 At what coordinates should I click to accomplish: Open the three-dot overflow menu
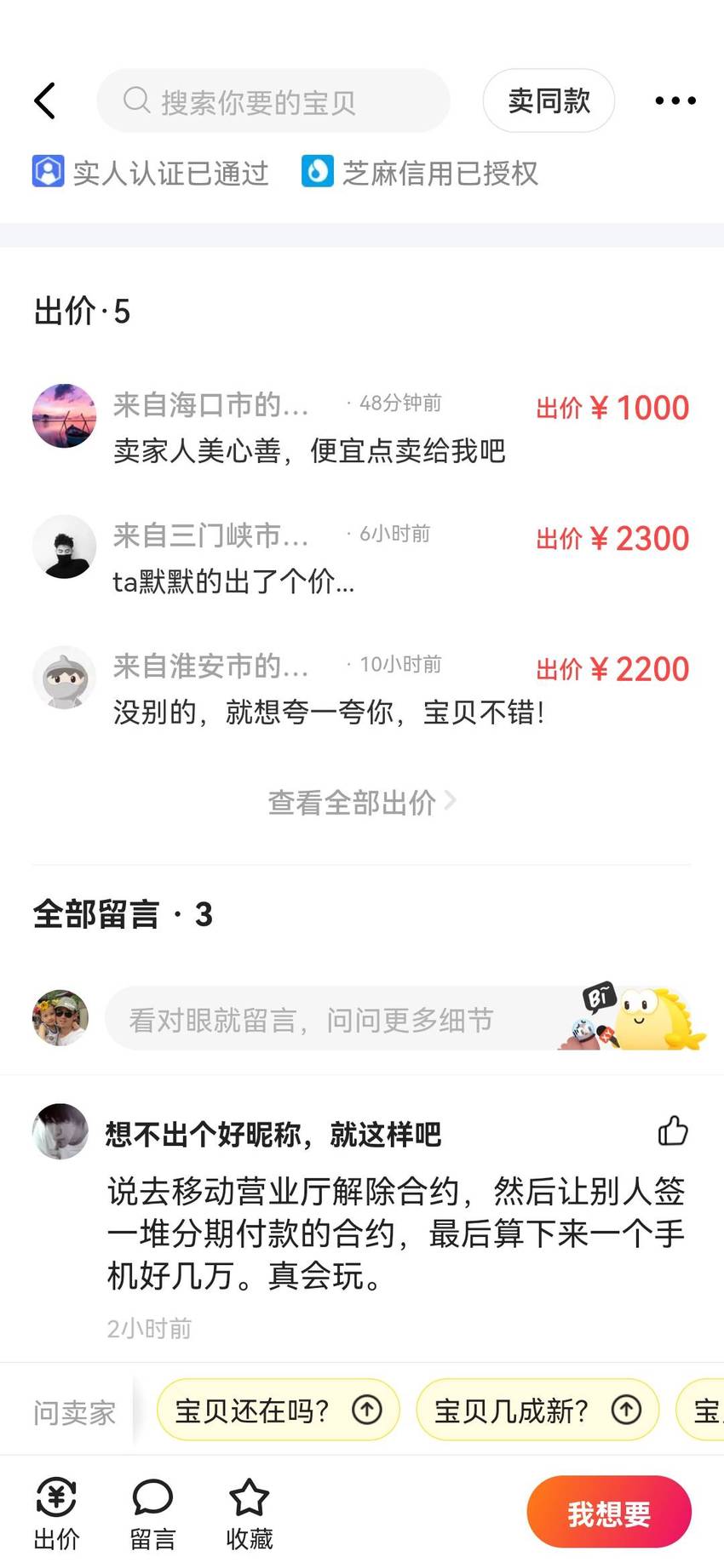click(x=675, y=101)
